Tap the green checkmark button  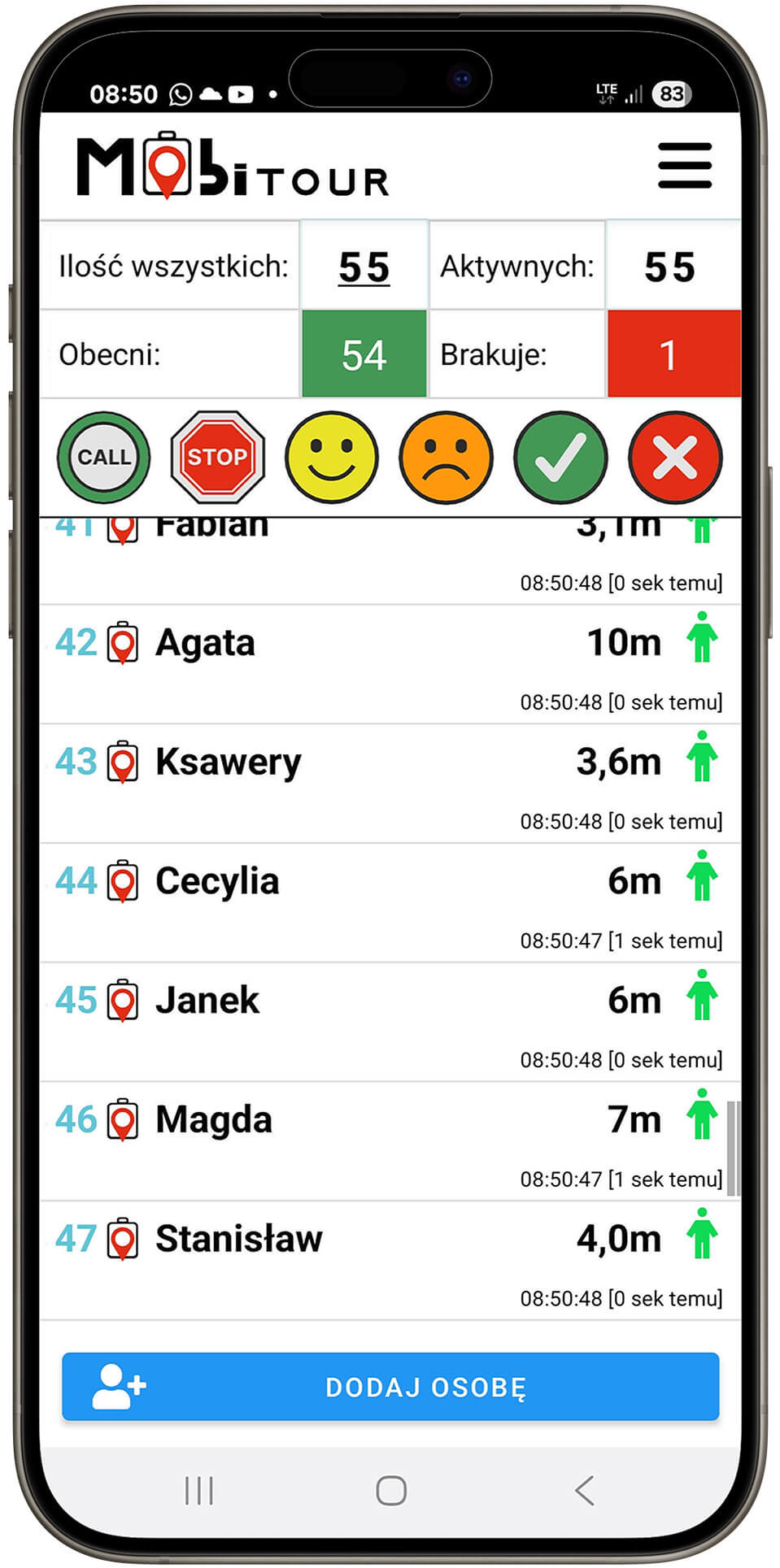[x=560, y=457]
